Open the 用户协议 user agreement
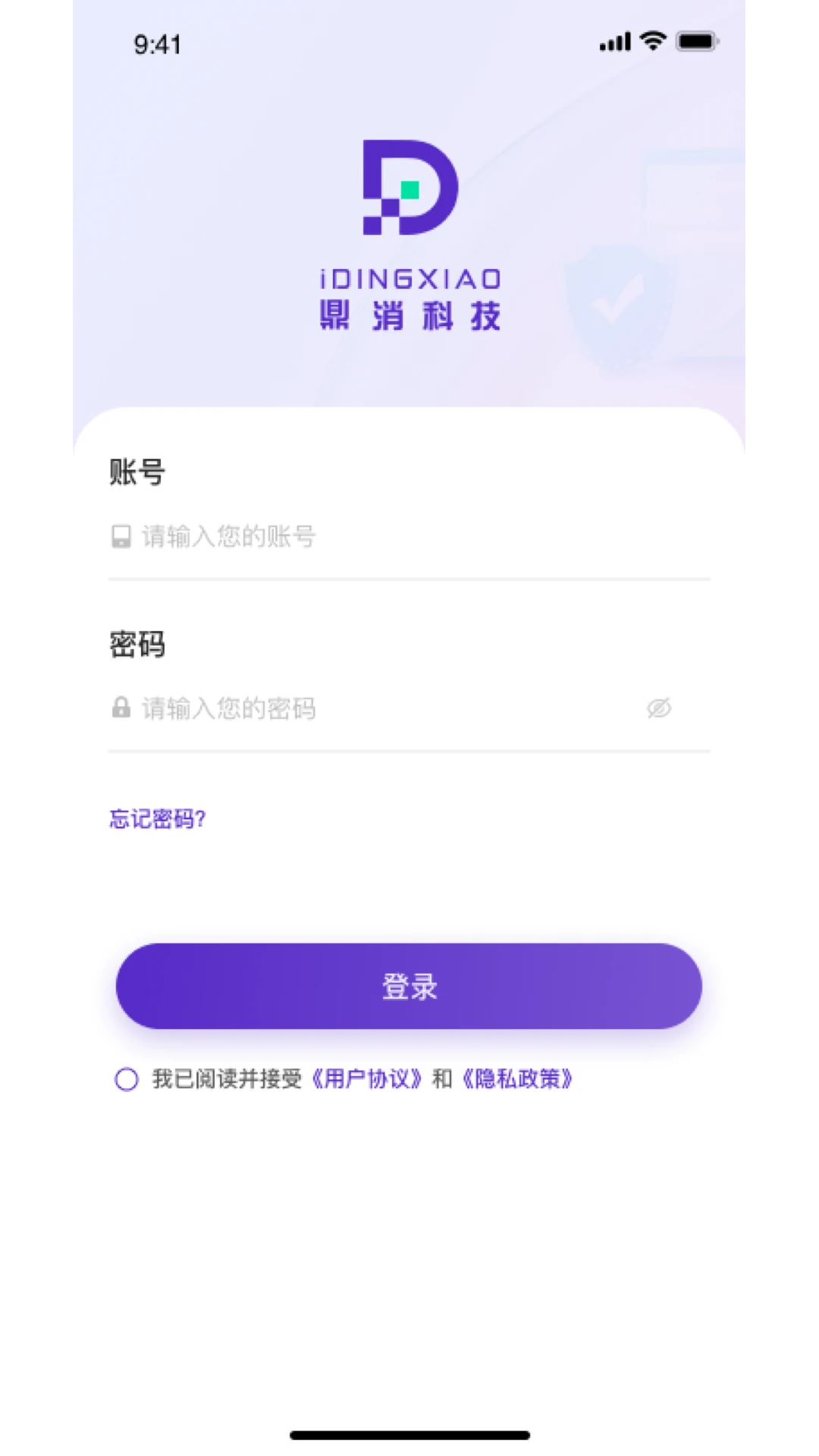 tap(366, 1078)
